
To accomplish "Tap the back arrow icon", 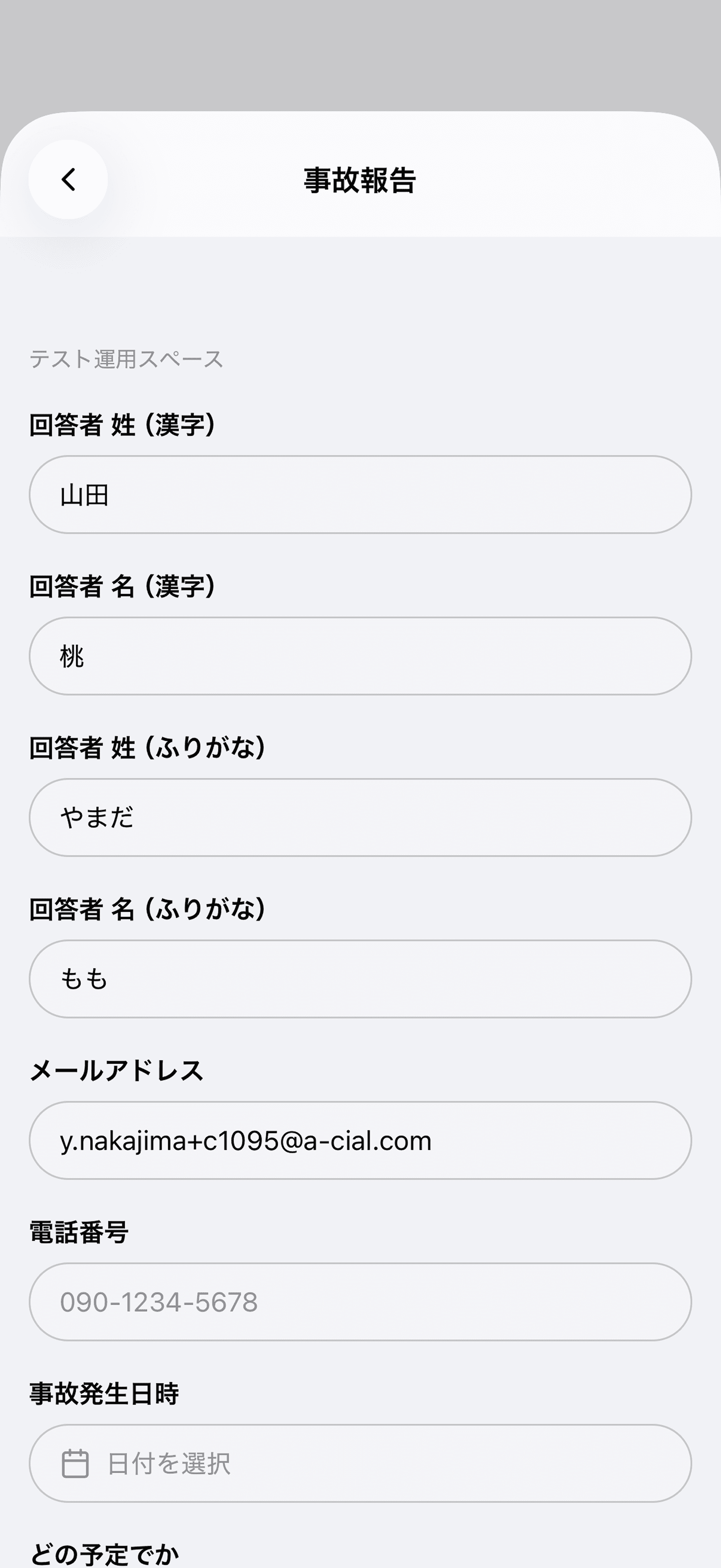I will pos(69,178).
